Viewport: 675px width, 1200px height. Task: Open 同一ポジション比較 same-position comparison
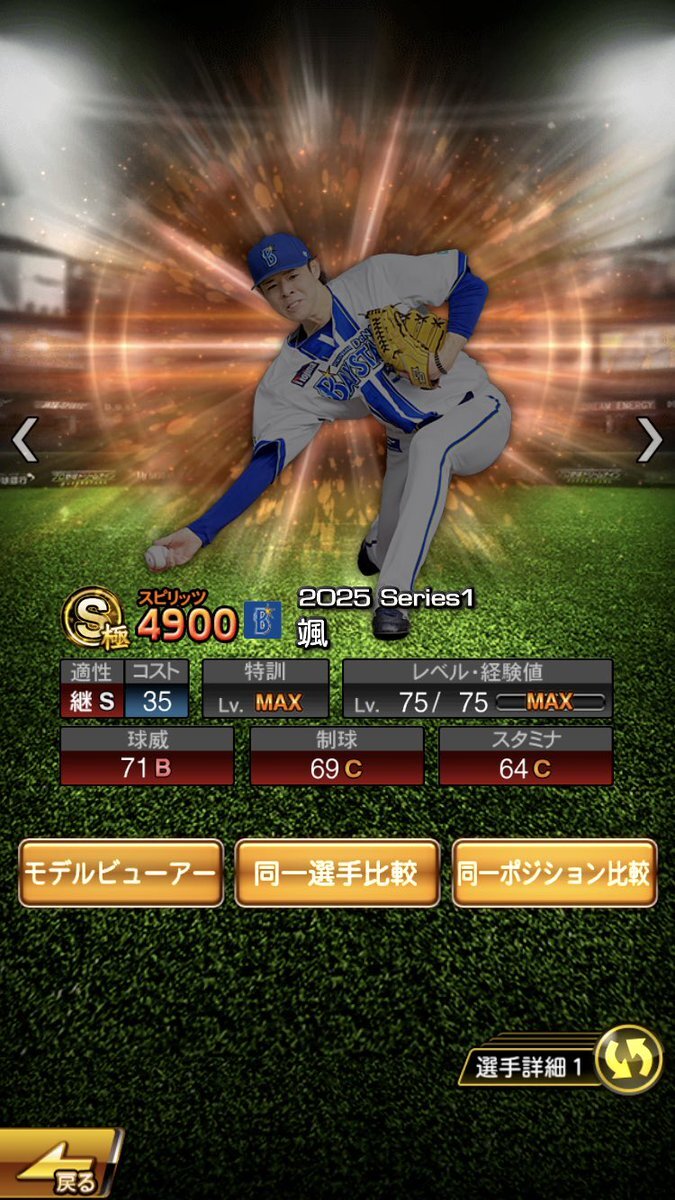[x=554, y=873]
